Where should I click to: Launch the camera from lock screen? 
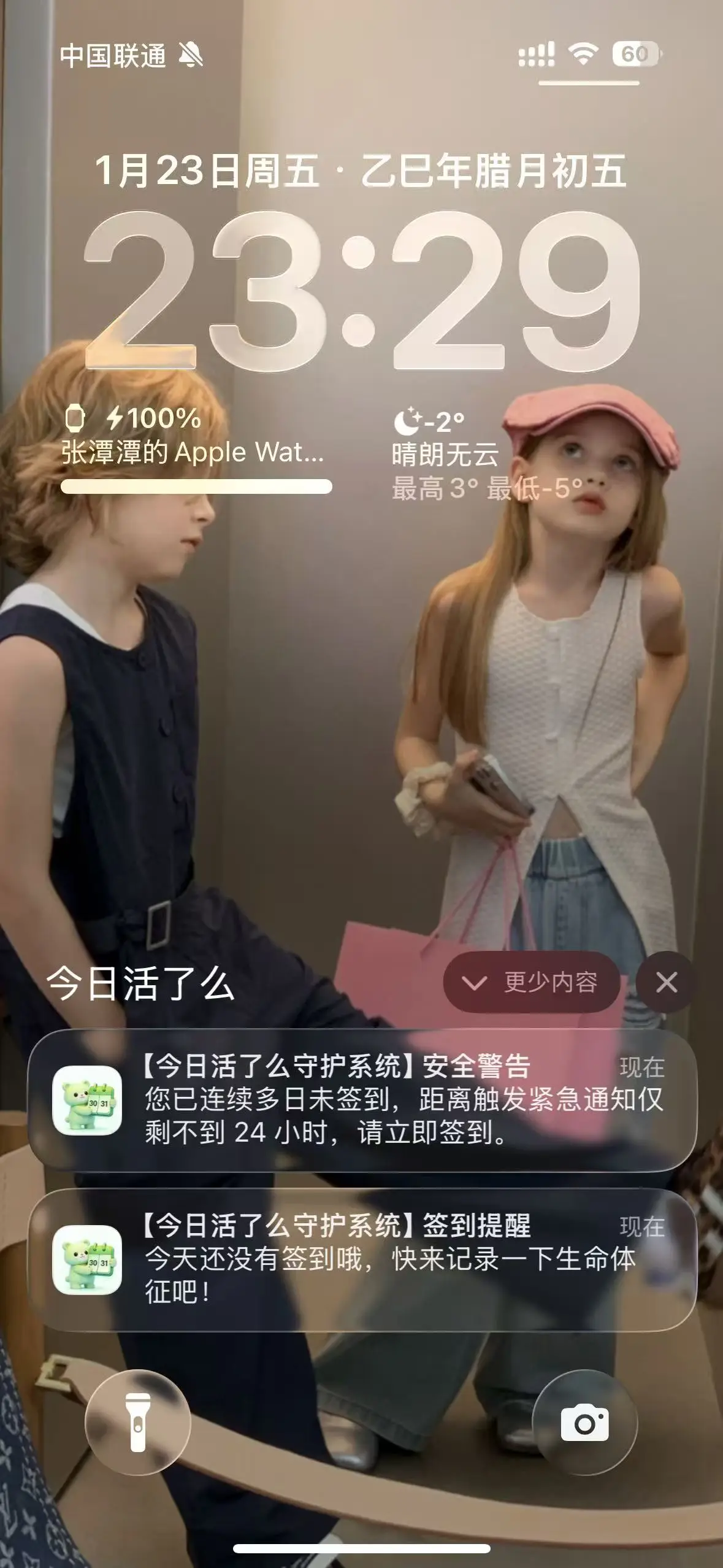tap(584, 1423)
